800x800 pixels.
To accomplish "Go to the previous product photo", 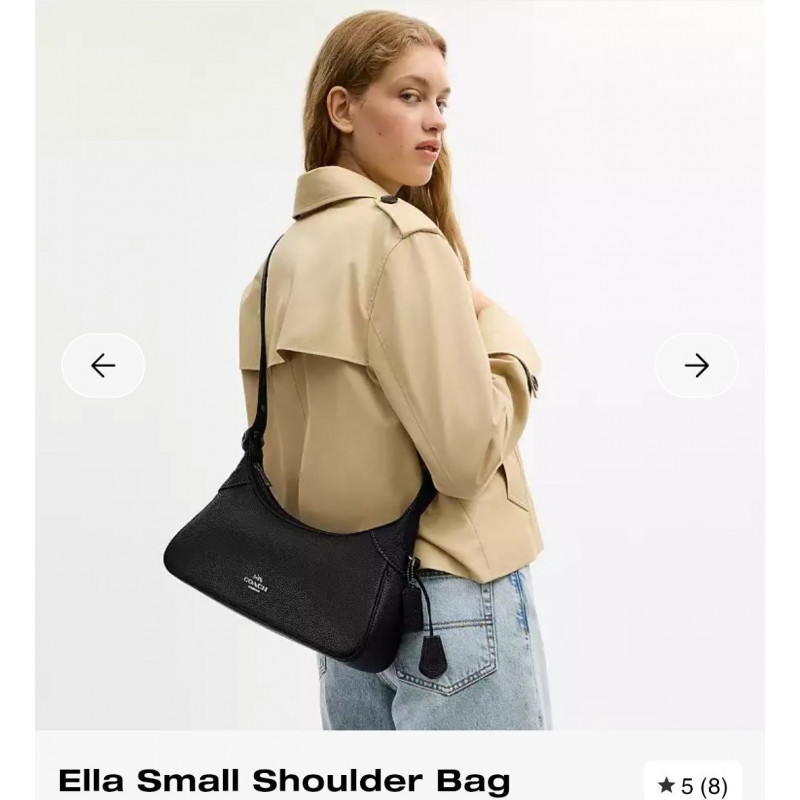I will (103, 366).
